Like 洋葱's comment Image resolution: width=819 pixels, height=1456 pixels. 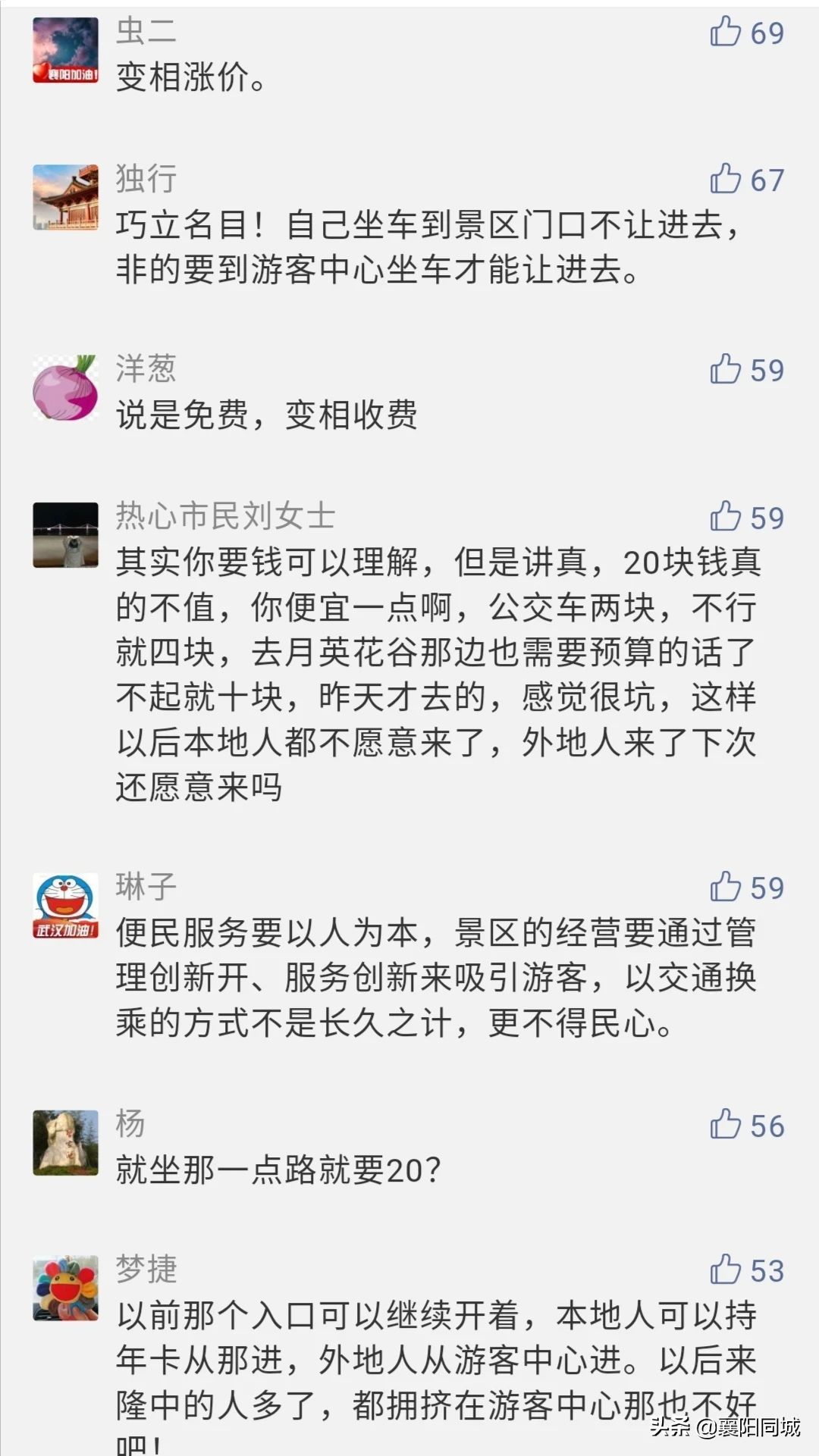726,370
